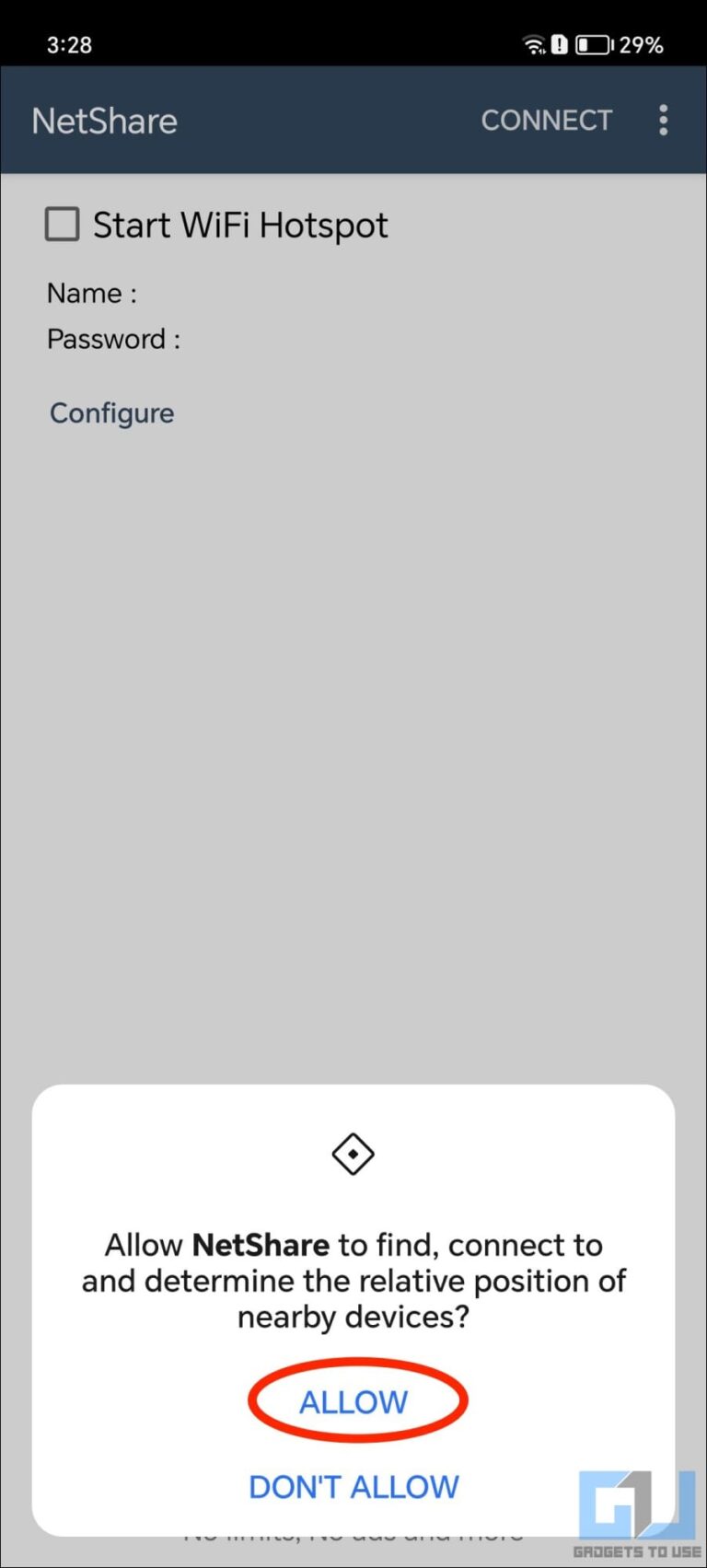This screenshot has width=707, height=1568.
Task: Tap CONNECT in the app bar
Action: [x=546, y=121]
